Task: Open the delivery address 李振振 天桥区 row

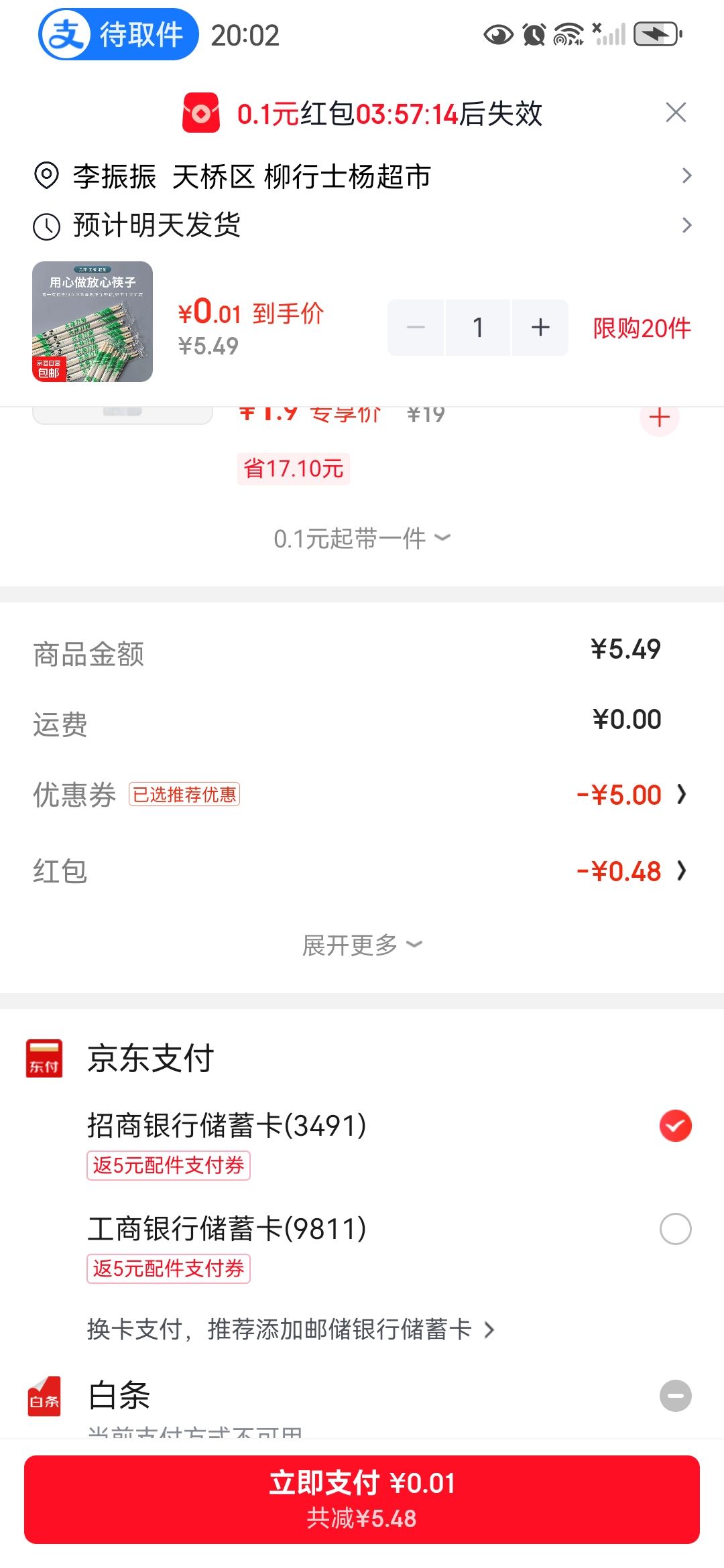Action: (x=362, y=176)
